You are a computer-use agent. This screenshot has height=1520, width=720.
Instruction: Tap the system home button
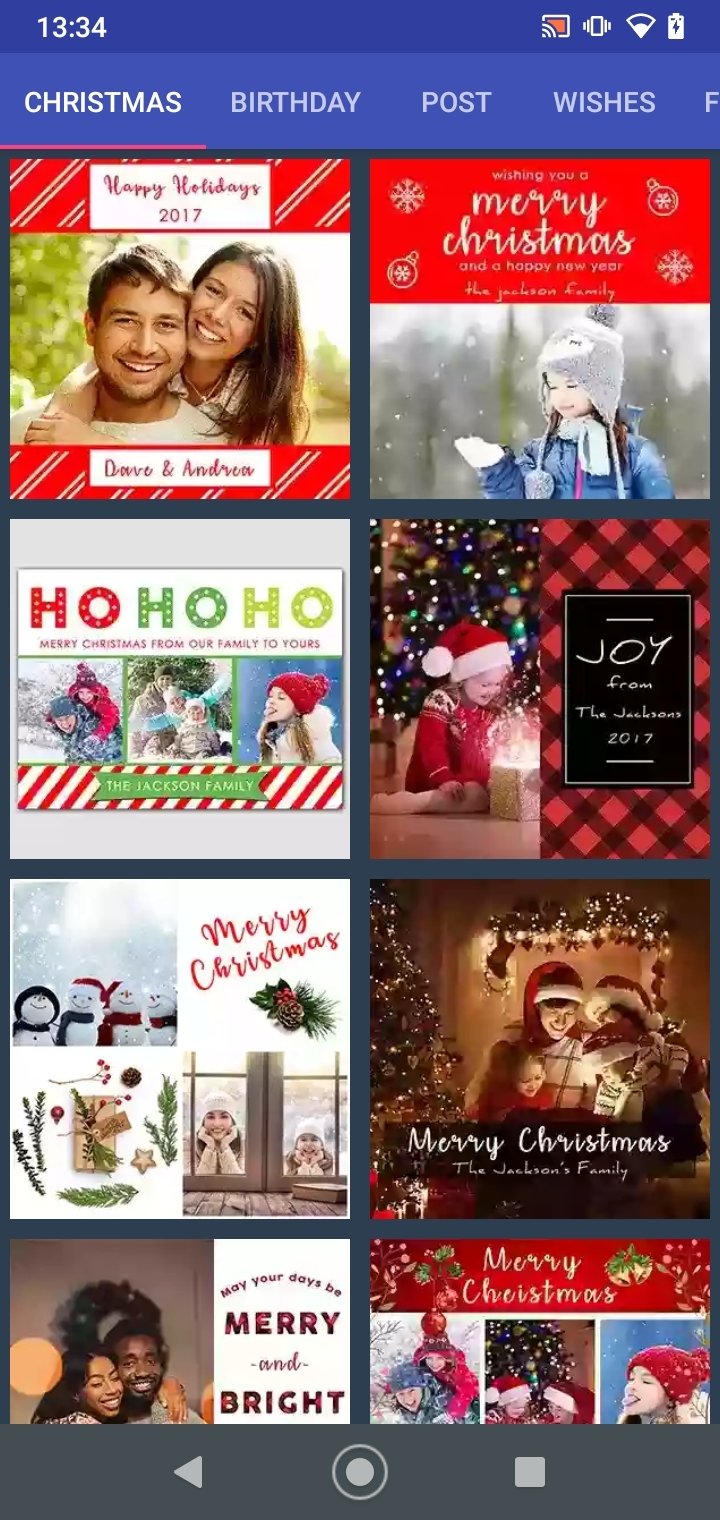[360, 1471]
